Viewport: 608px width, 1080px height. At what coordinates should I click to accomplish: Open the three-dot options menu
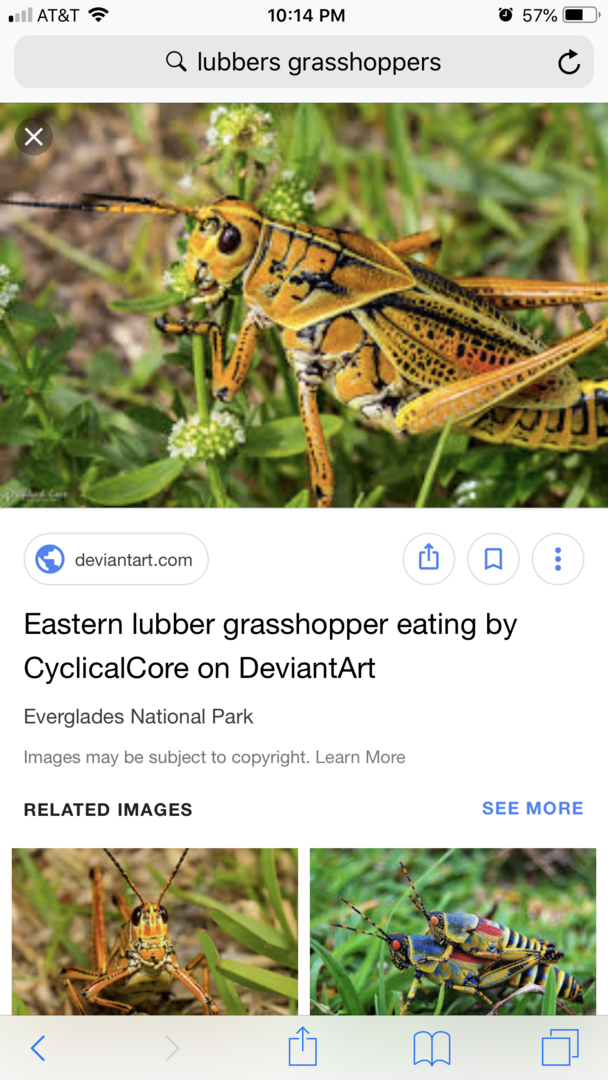557,558
